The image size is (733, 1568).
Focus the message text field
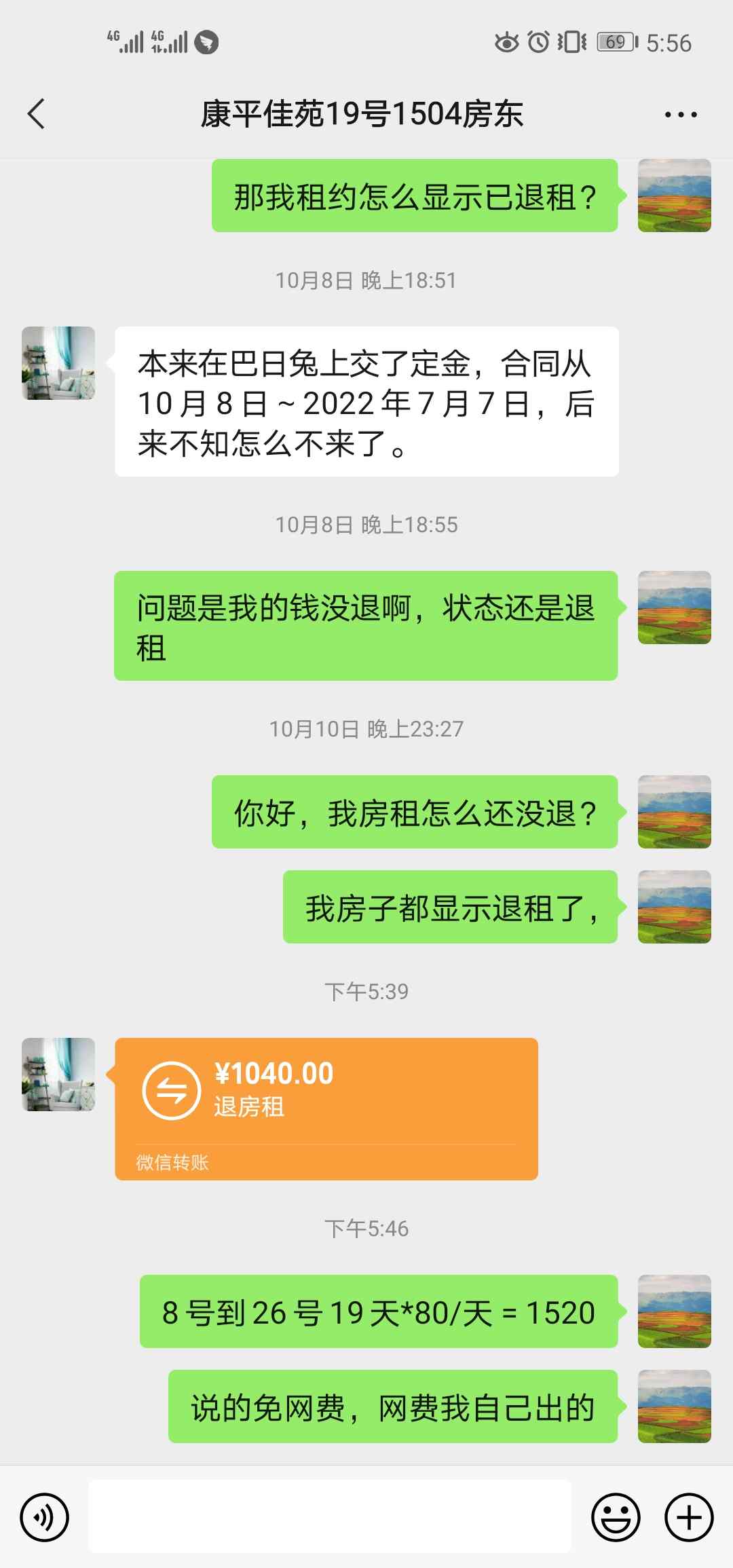330,1516
